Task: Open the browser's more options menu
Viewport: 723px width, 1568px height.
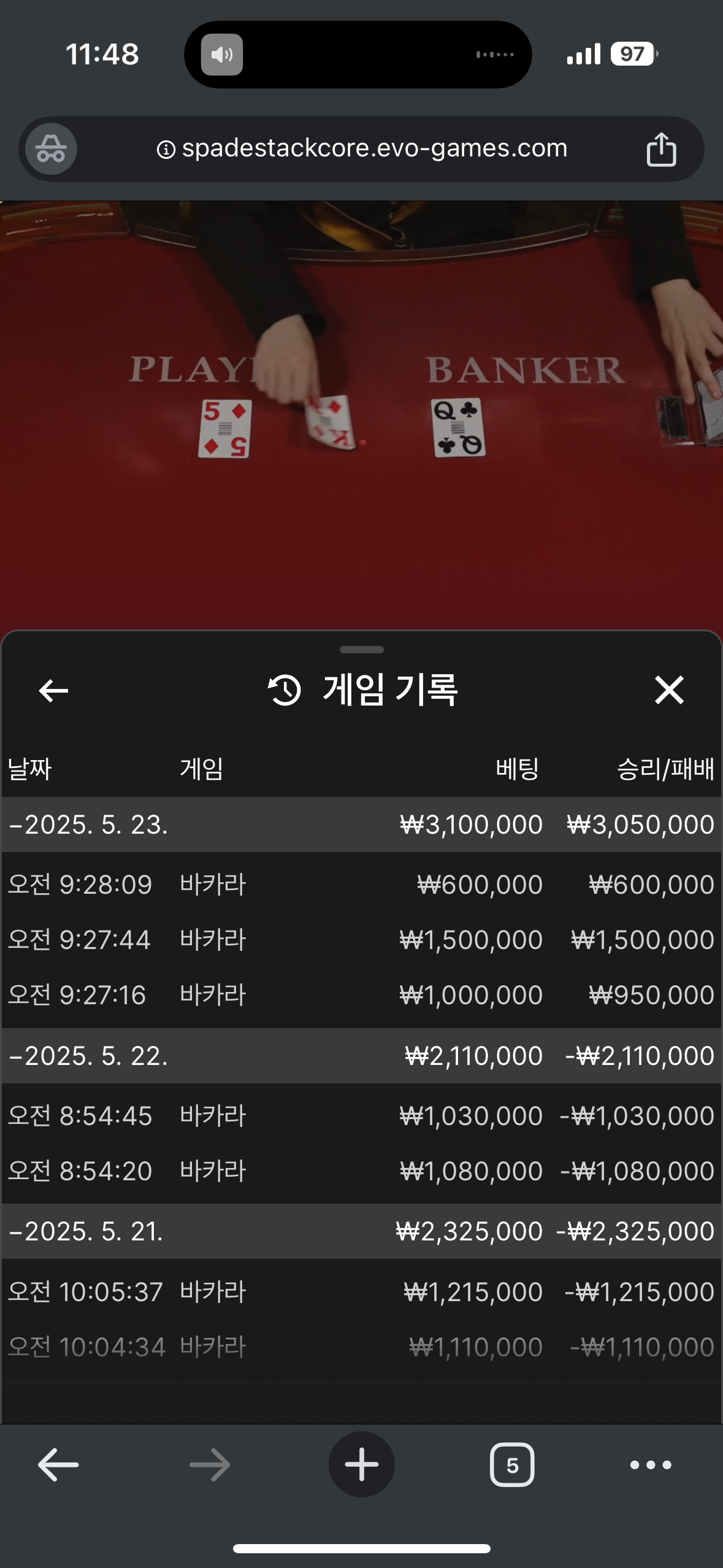Action: point(651,1465)
